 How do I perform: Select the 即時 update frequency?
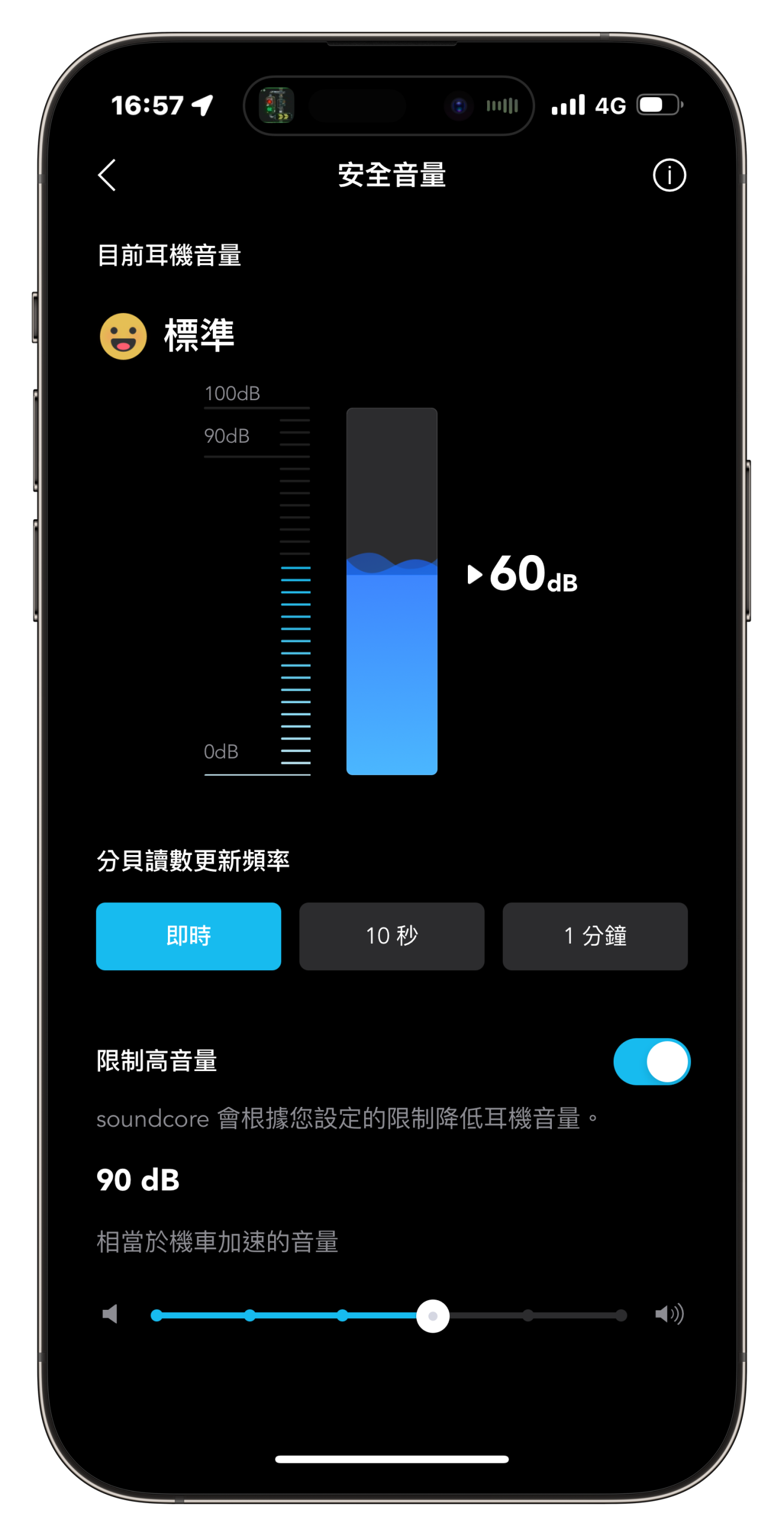pyautogui.click(x=188, y=935)
